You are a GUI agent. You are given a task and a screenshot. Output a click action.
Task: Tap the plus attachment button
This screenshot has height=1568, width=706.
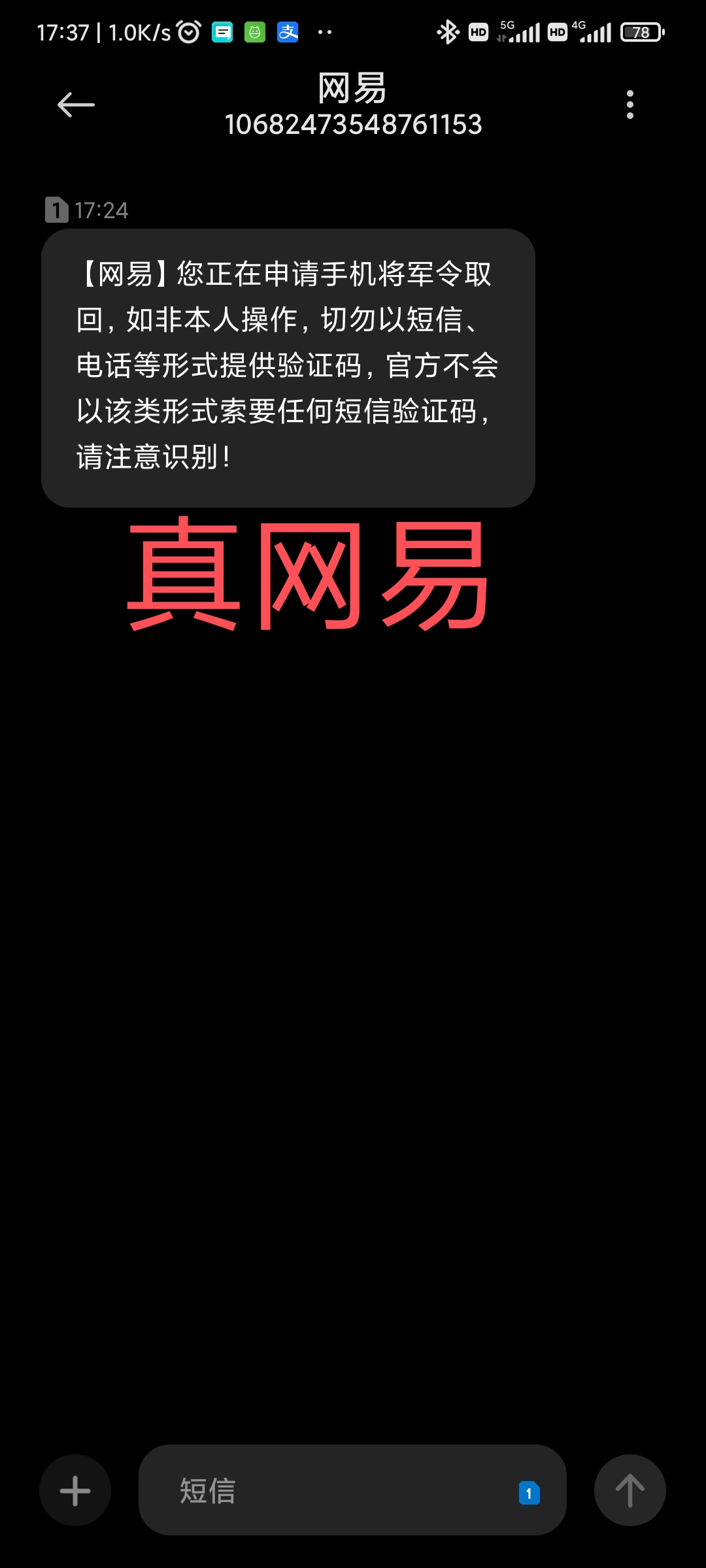75,1490
